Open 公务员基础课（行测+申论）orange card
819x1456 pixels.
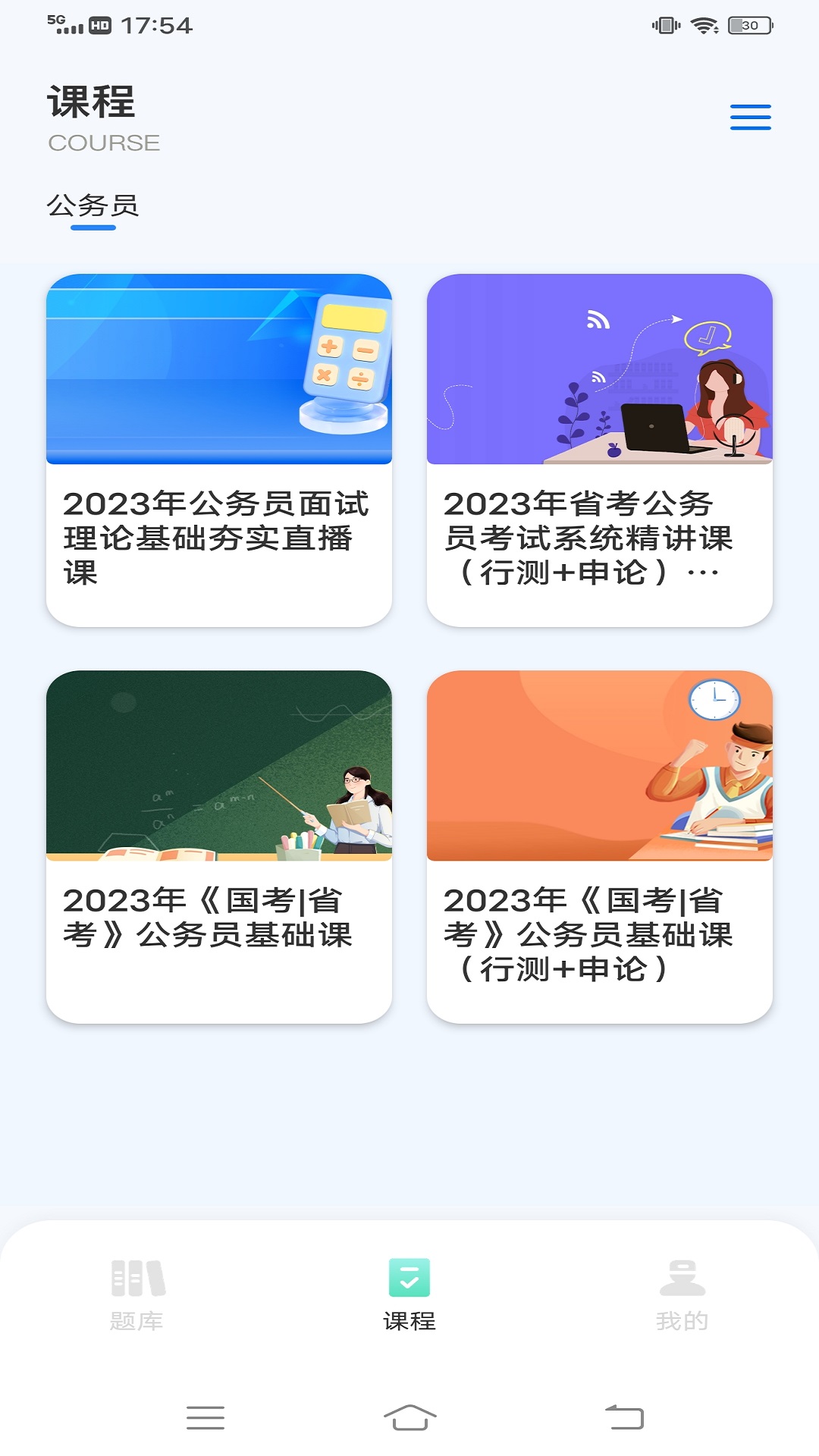pos(599,846)
